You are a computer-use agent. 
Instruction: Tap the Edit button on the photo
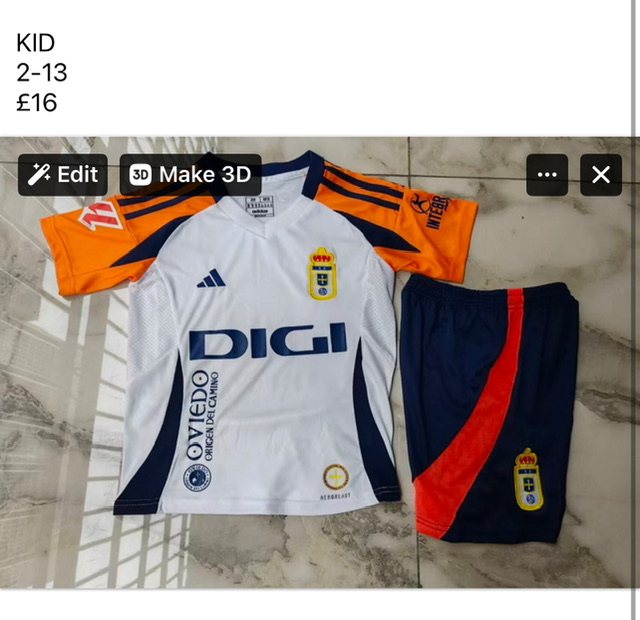point(62,175)
